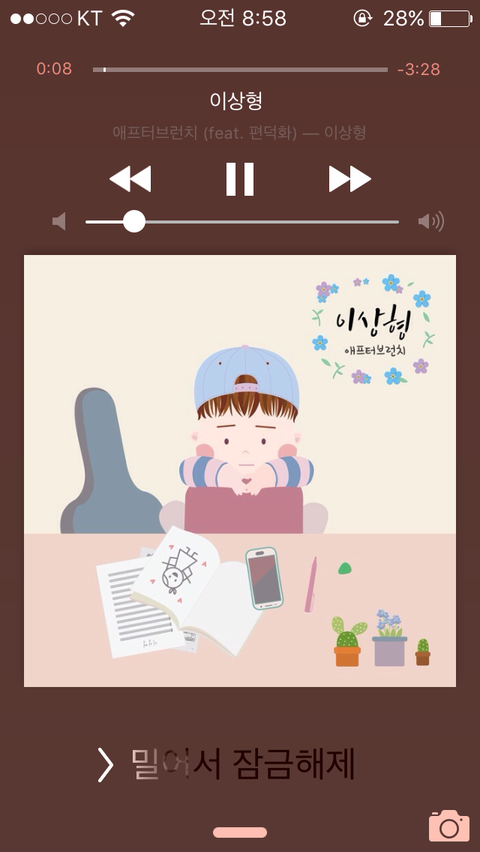Image resolution: width=480 pixels, height=852 pixels.
Task: Open the camera from lock screen
Action: (x=449, y=826)
